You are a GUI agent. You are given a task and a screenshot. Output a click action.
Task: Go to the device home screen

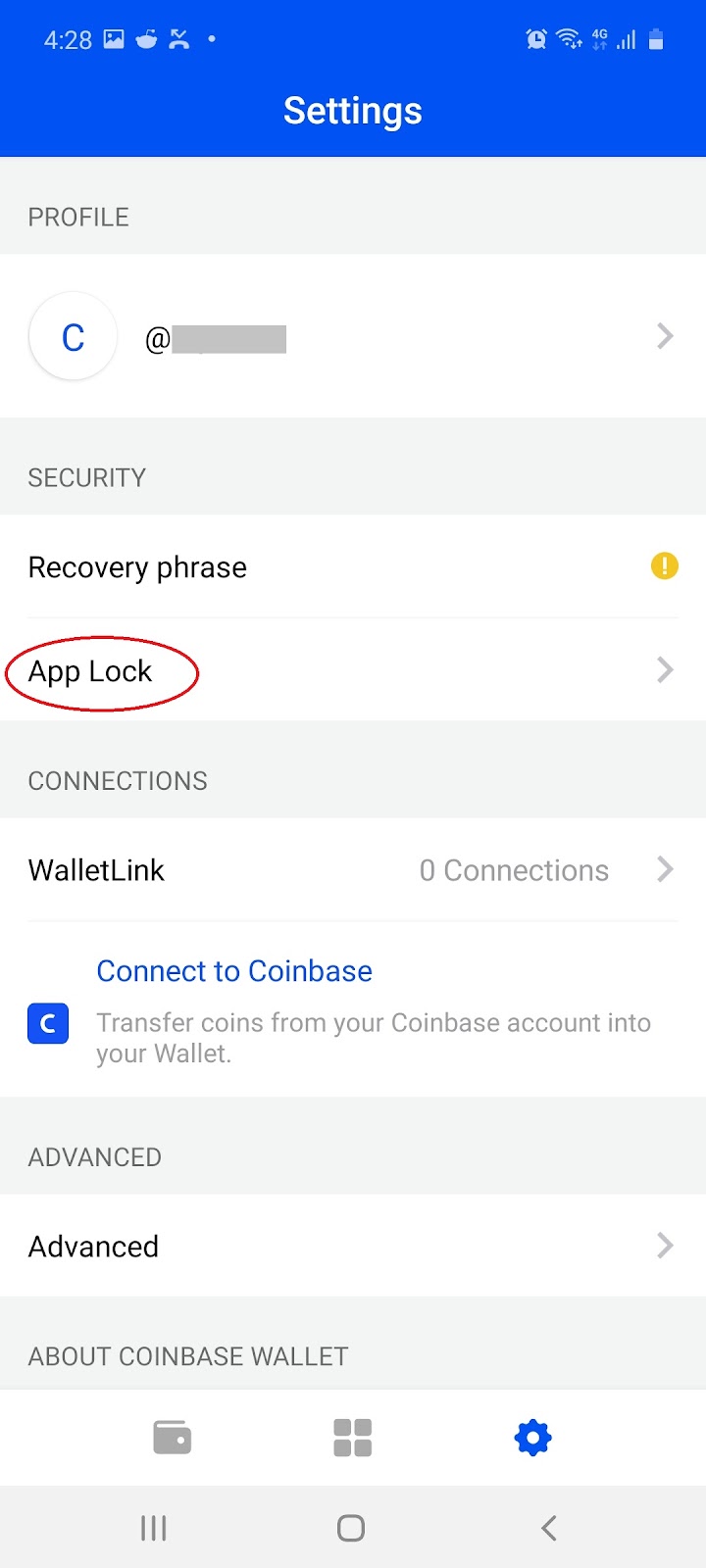point(351,1528)
